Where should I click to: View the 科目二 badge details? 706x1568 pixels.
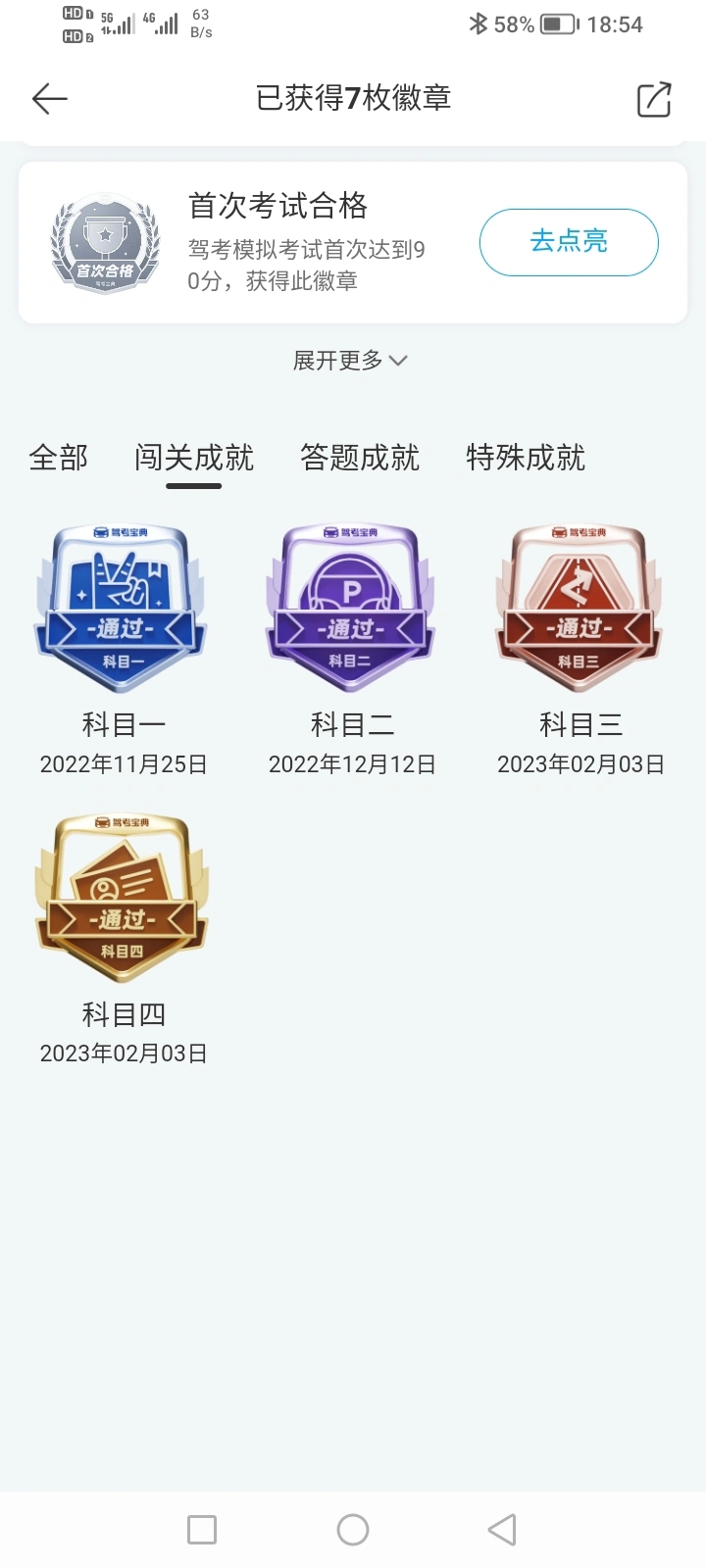351,610
